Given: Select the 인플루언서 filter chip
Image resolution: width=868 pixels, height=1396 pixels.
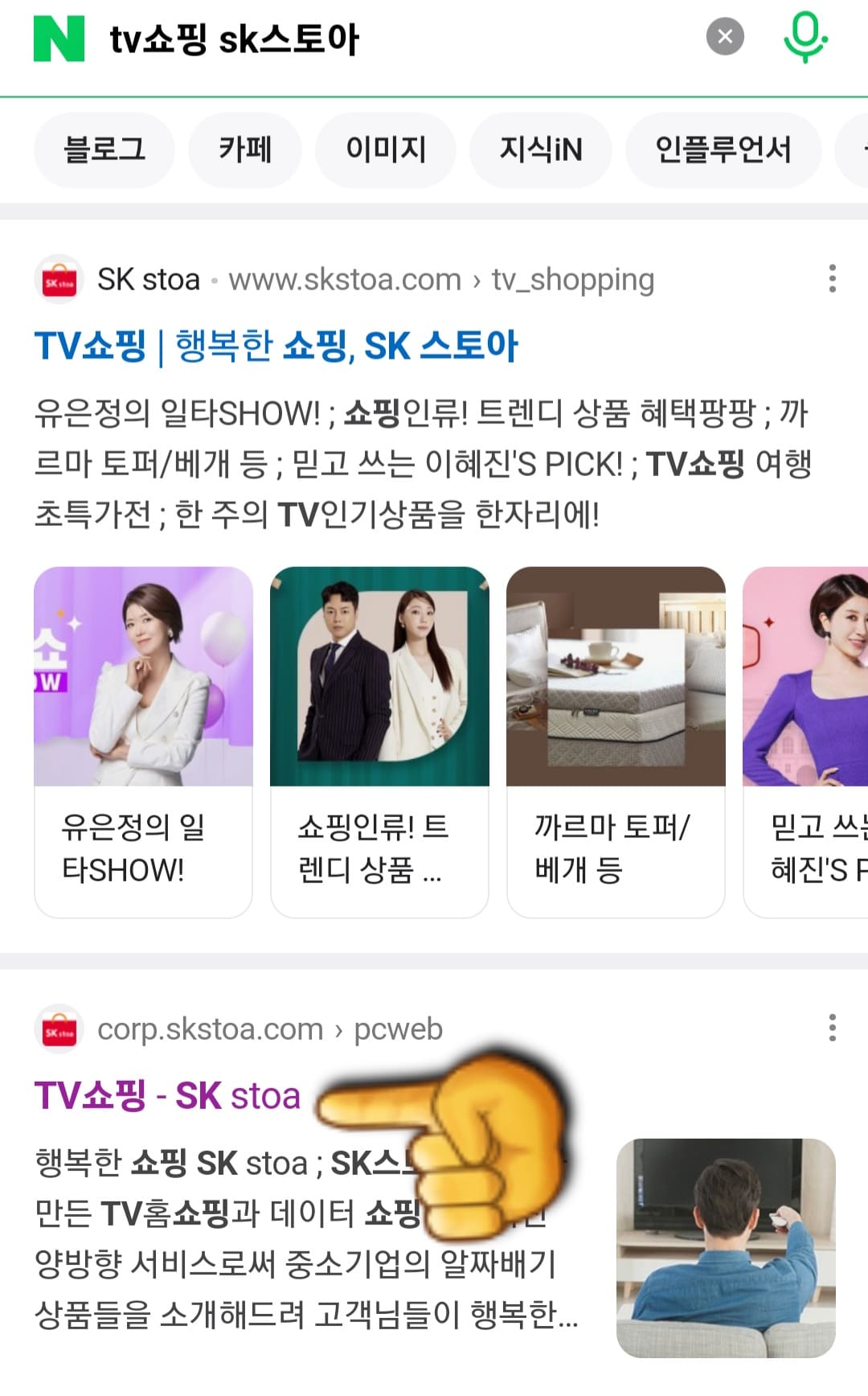Looking at the screenshot, I should point(724,150).
